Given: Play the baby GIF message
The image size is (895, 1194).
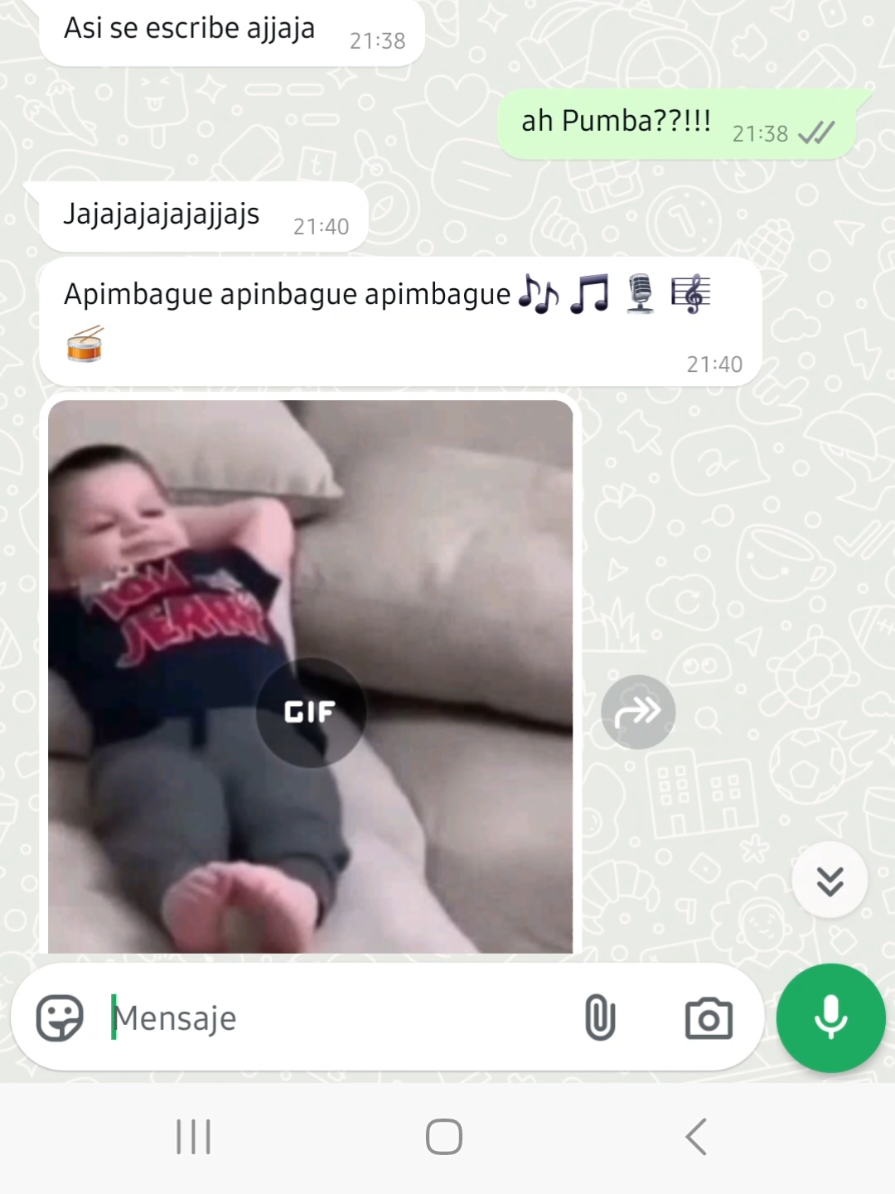Looking at the screenshot, I should [x=310, y=712].
